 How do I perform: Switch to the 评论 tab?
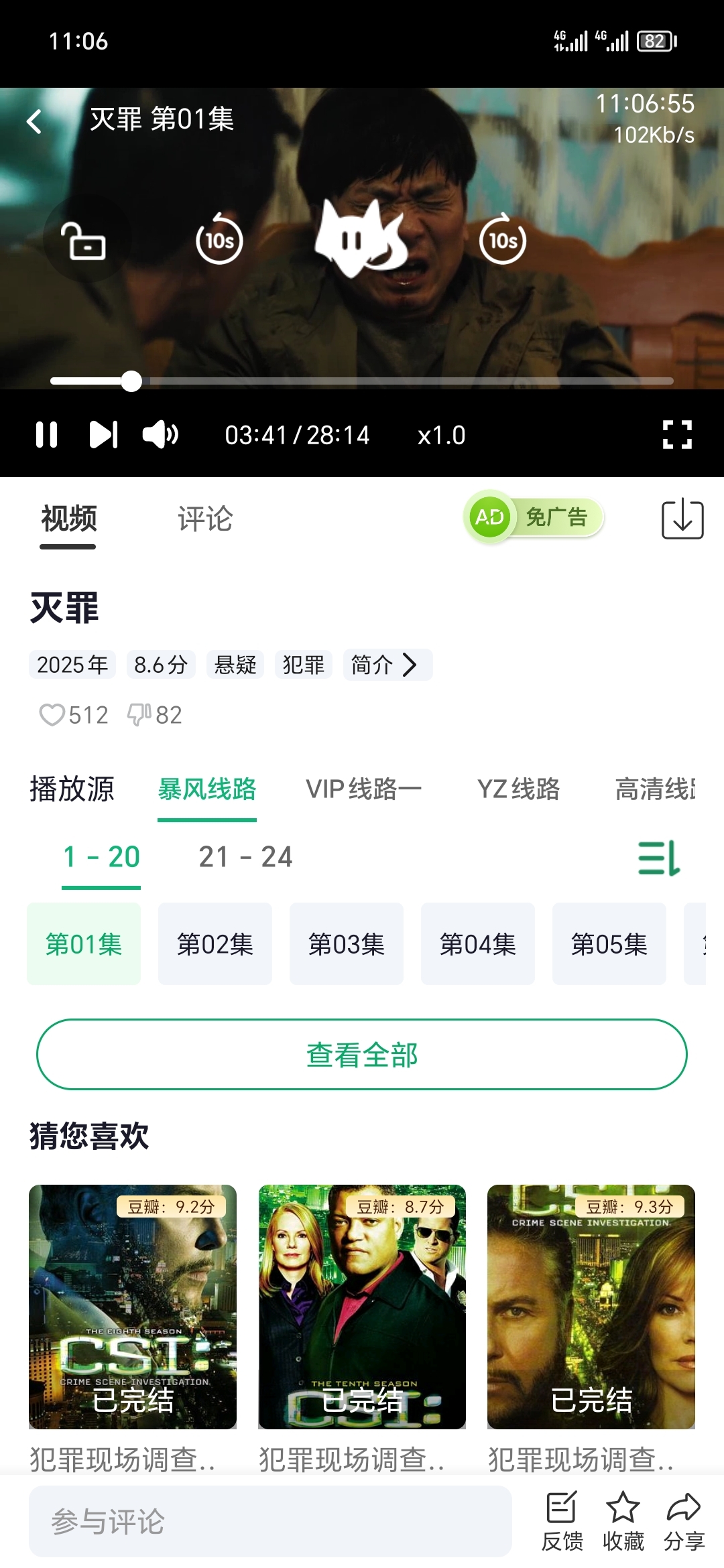point(205,519)
